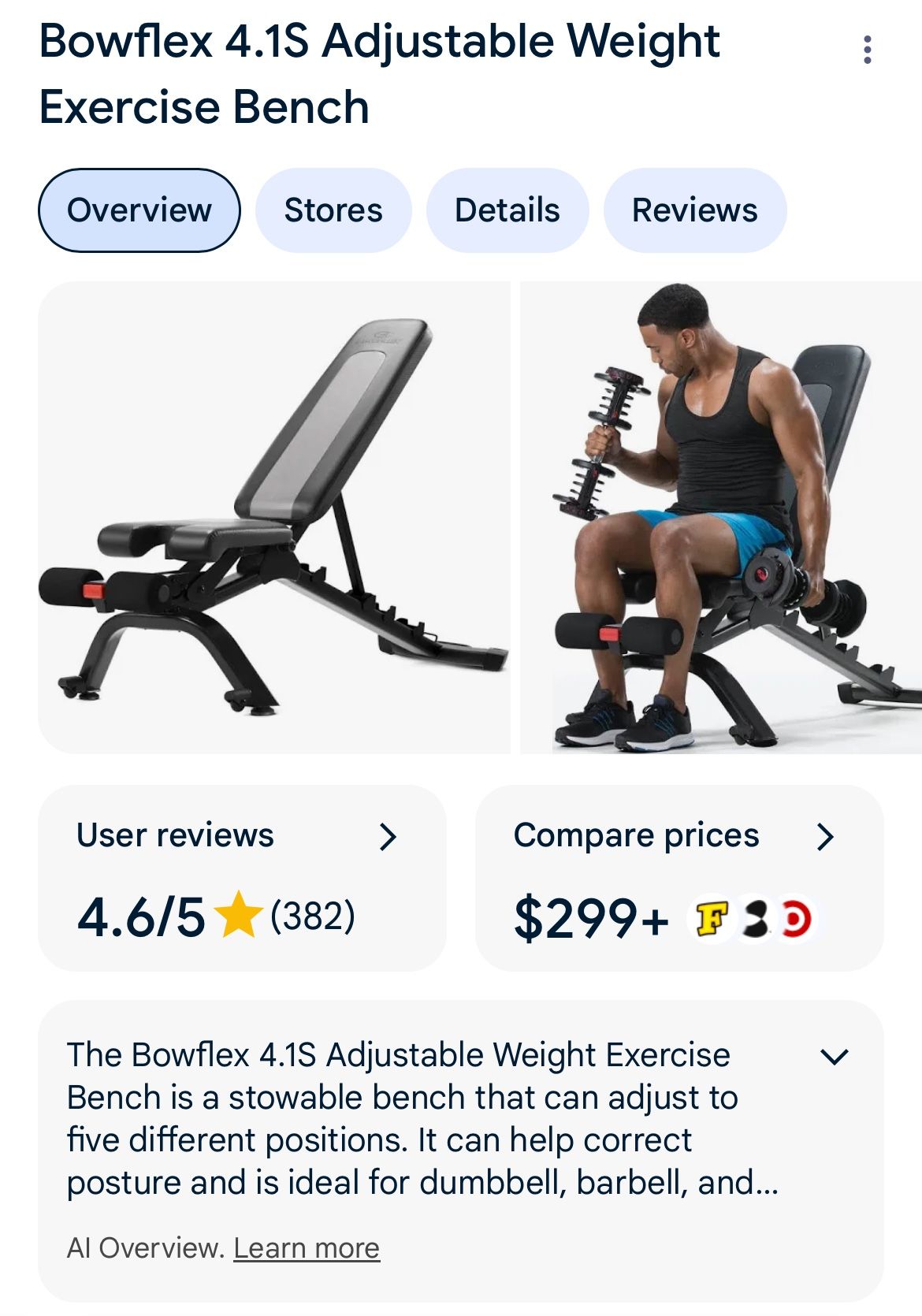Expand Compare prices using its arrow
The width and height of the screenshot is (922, 1316).
coord(825,837)
